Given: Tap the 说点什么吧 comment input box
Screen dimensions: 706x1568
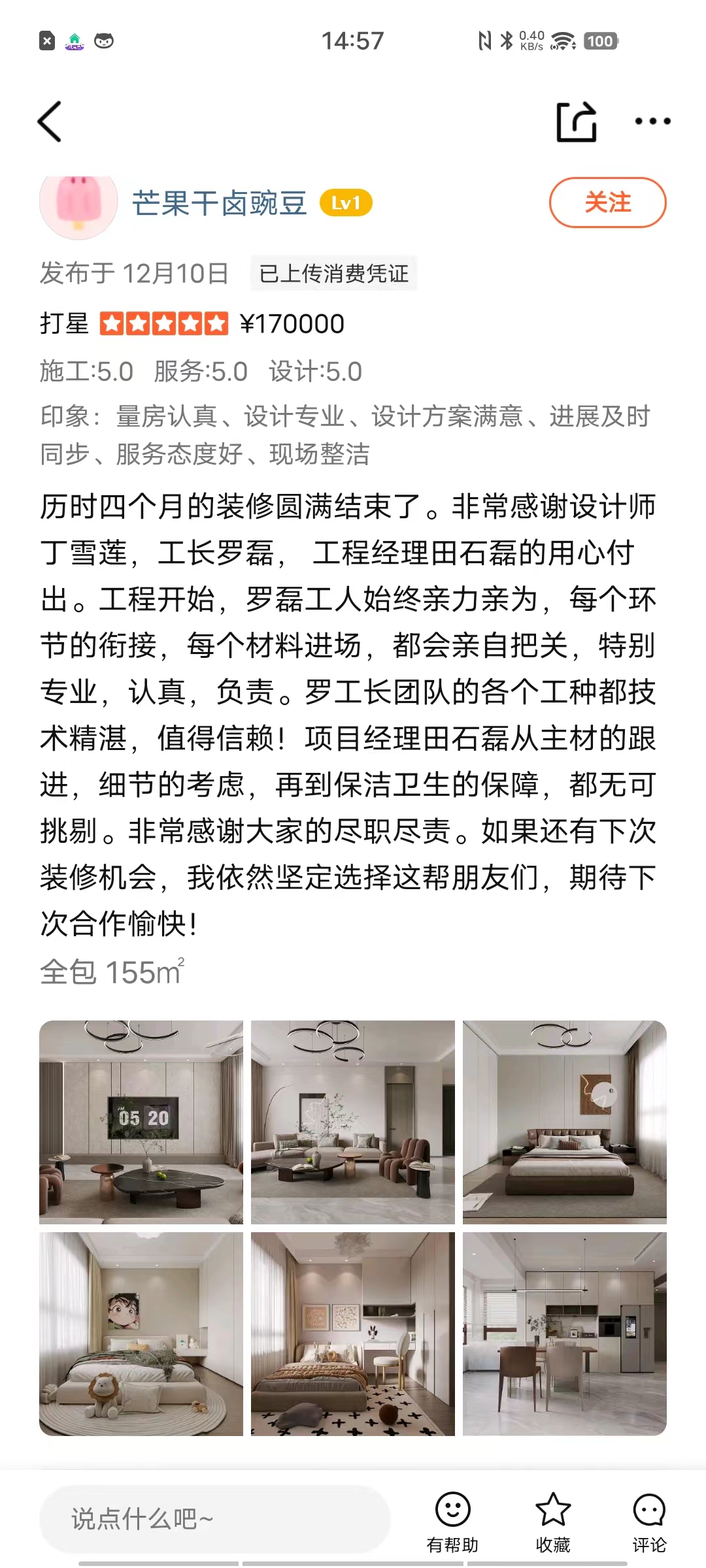Looking at the screenshot, I should pos(215,1519).
